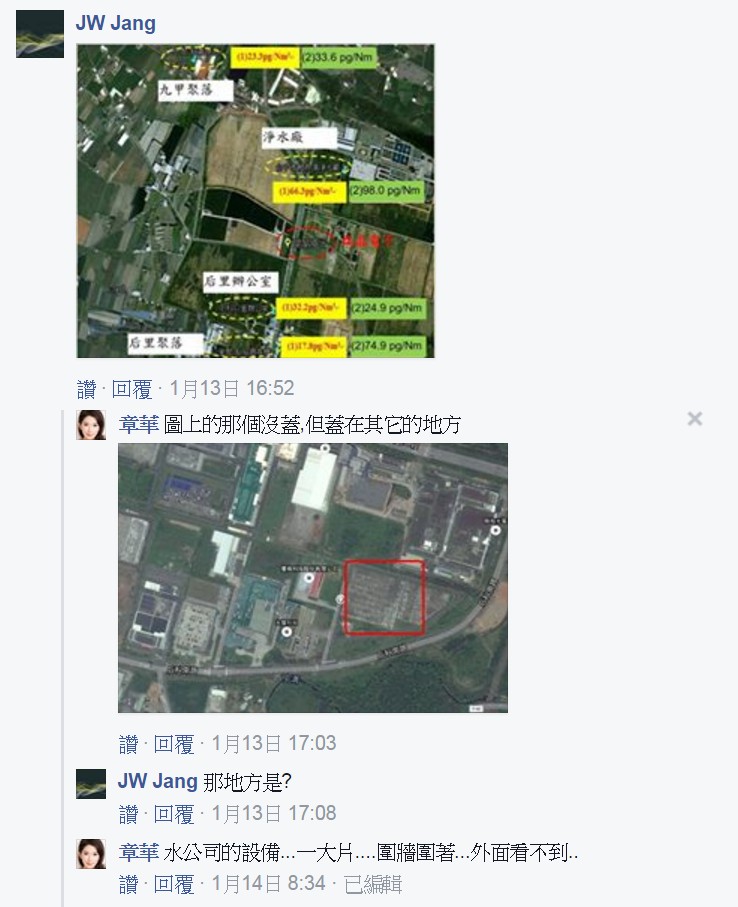Open JW Jang's profile from the 那地方是? reply
Screen dimensions: 738x907
[157, 782]
